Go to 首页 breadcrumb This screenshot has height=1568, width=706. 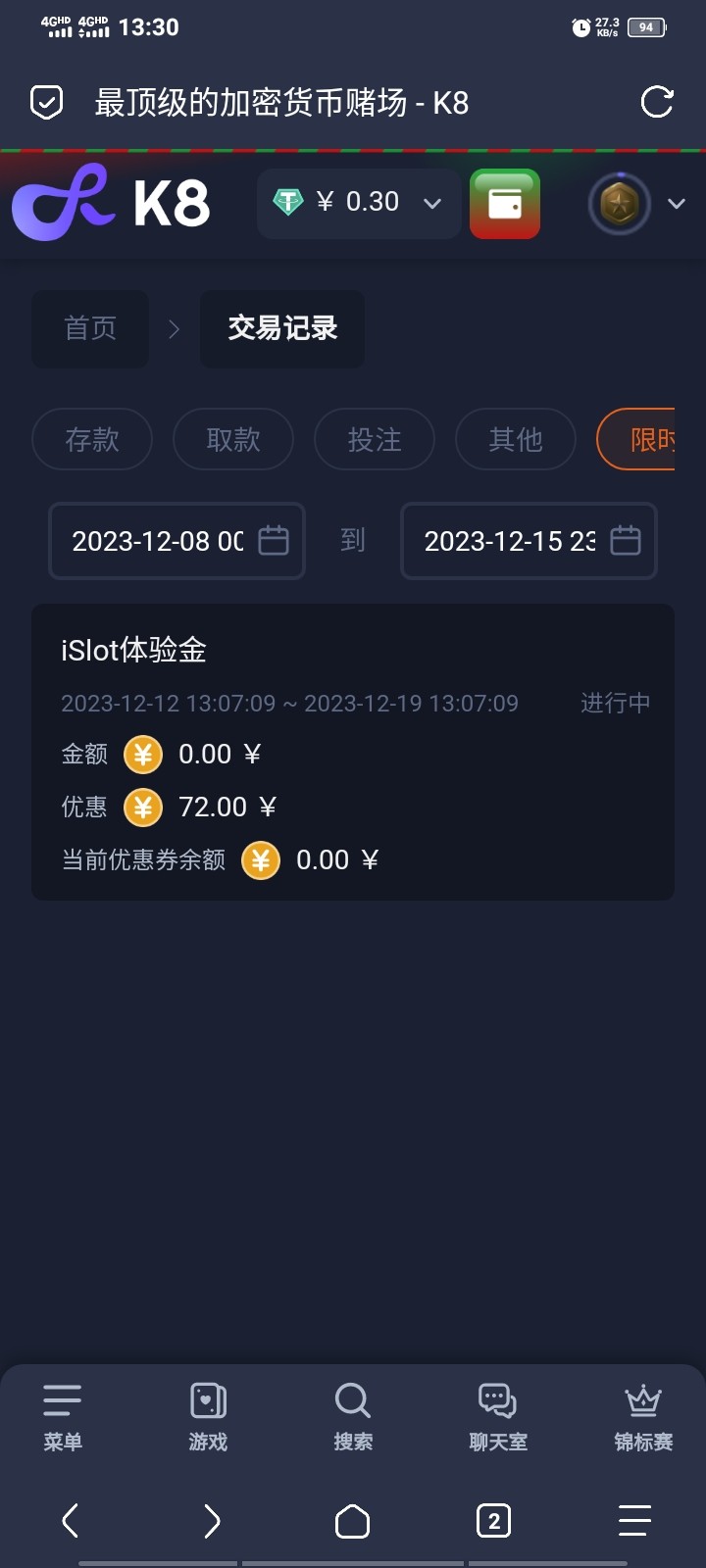[90, 328]
